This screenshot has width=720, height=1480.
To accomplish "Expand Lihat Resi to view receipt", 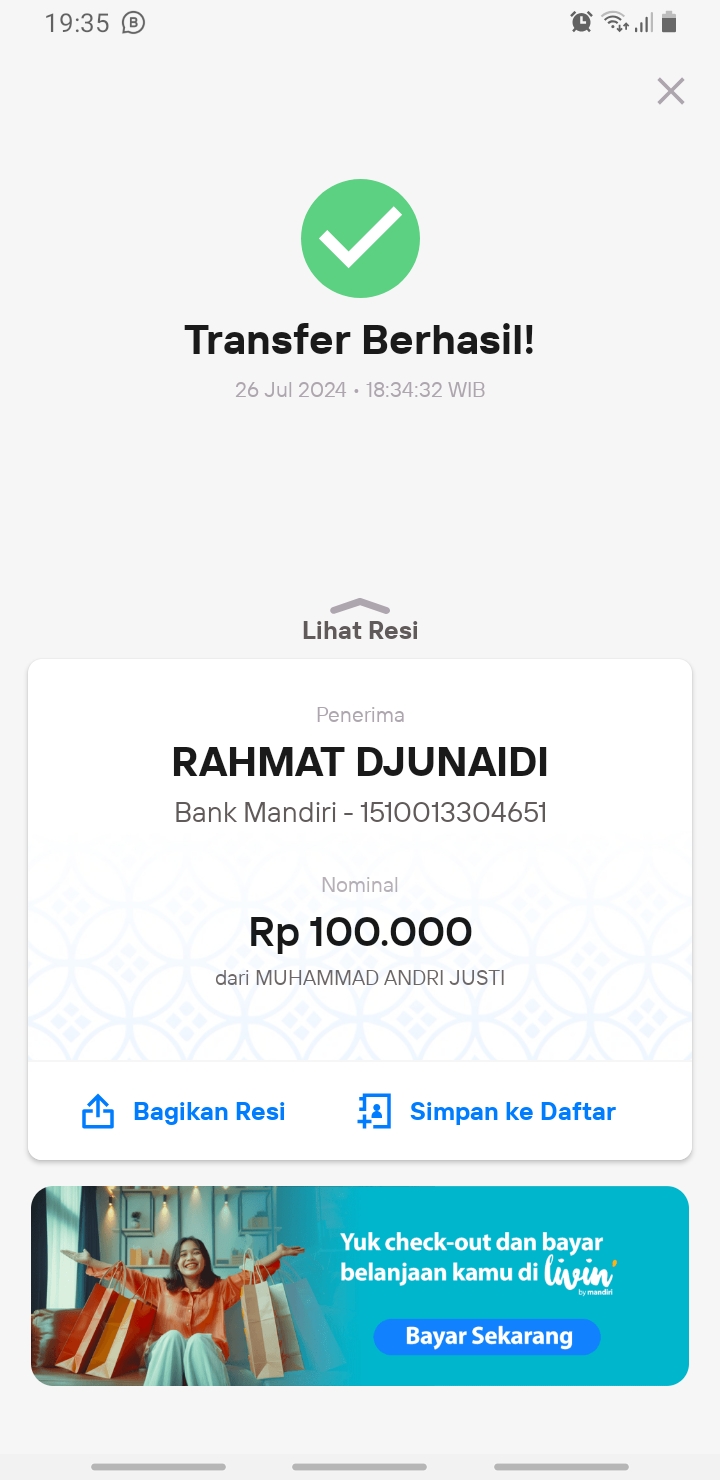I will pos(360,620).
